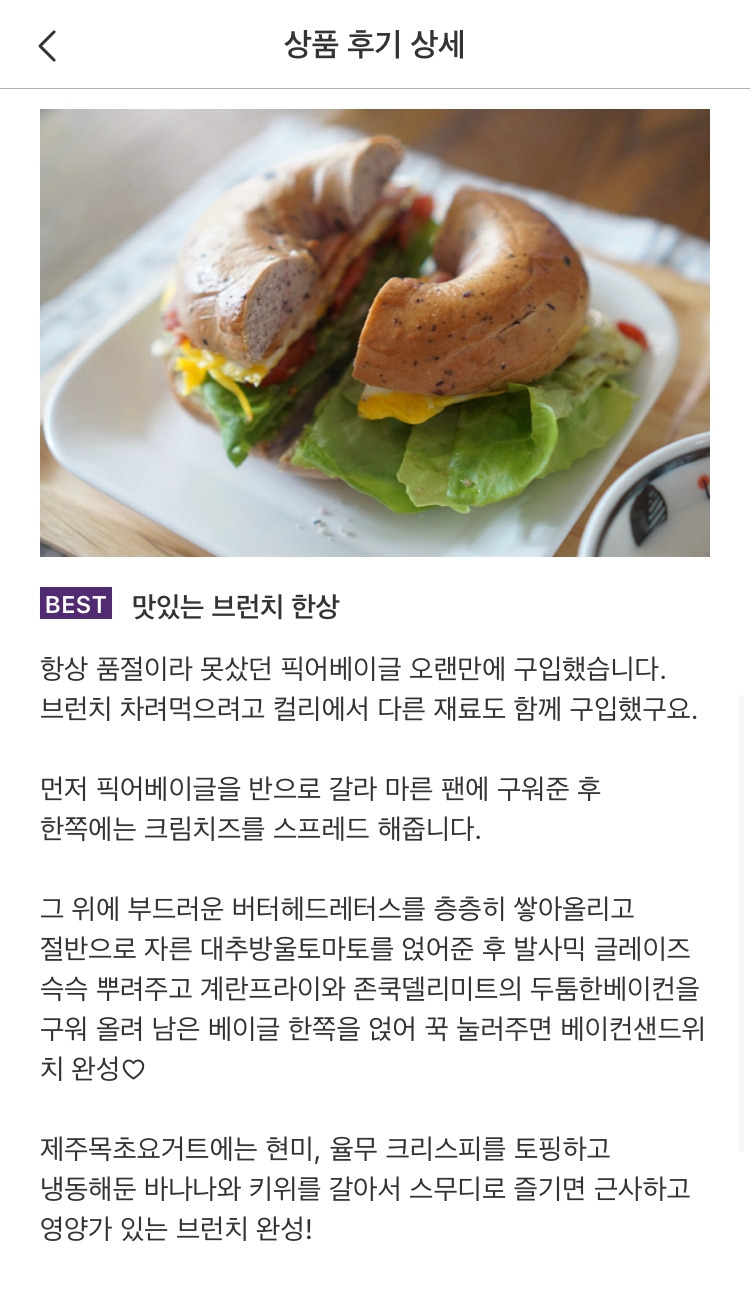Select the heart symbol after 베이컨샌드위치 완성

[x=133, y=1068]
